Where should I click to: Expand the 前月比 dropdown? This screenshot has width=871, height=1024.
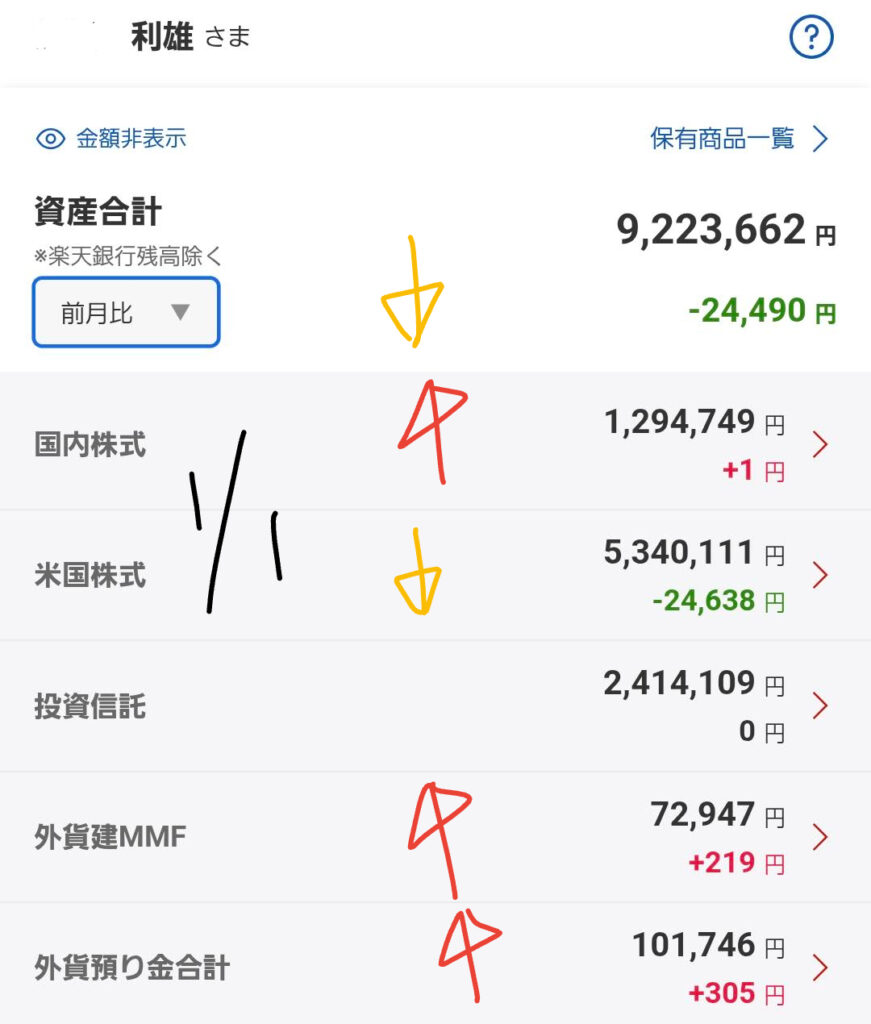click(126, 313)
